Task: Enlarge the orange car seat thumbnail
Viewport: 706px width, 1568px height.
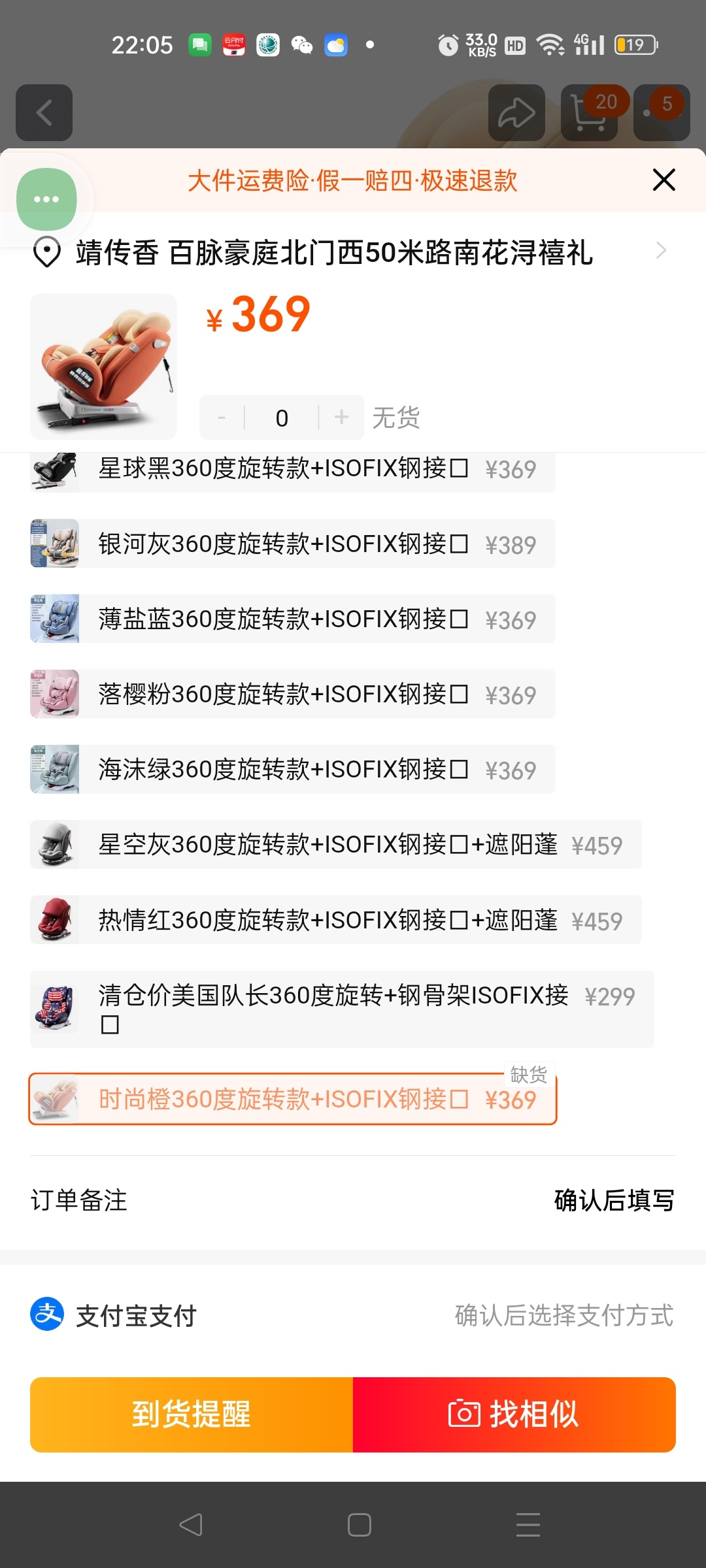Action: pos(103,366)
